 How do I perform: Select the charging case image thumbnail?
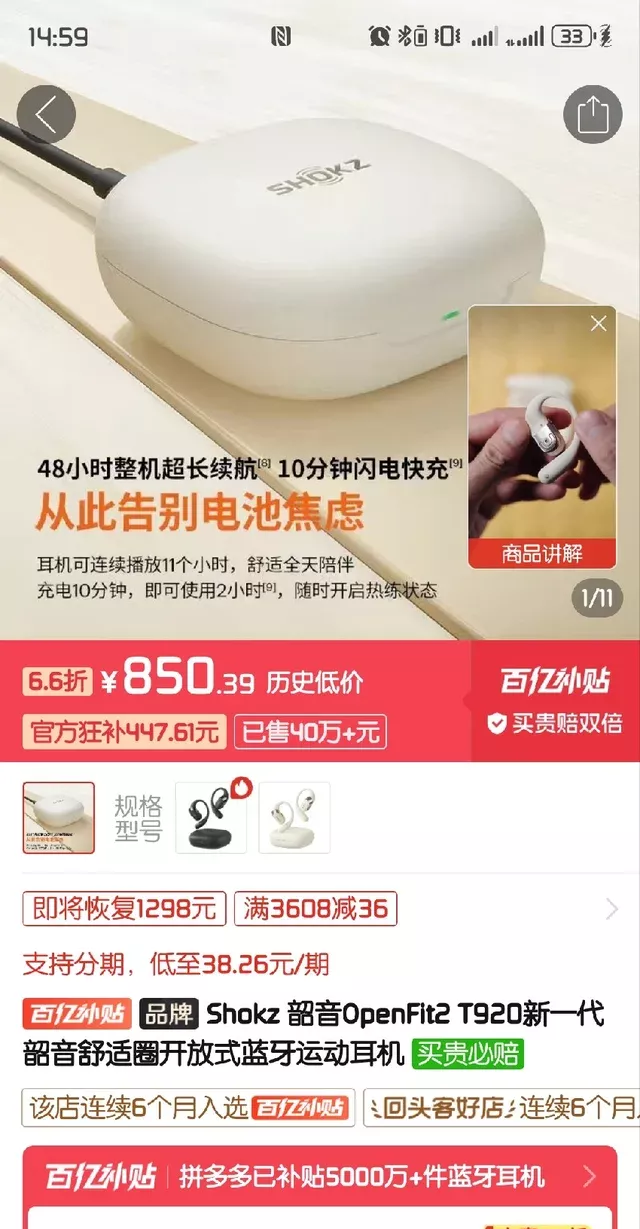tap(59, 818)
